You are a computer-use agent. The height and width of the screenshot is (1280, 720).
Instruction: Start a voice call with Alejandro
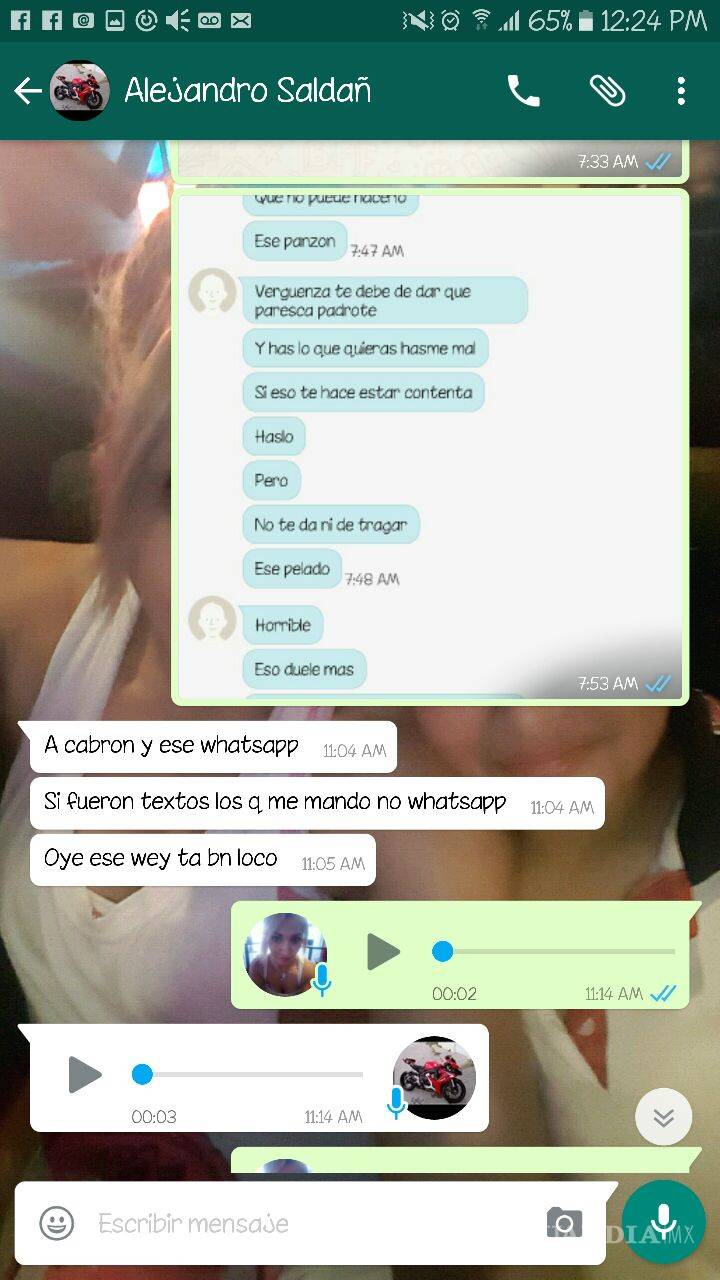click(523, 92)
